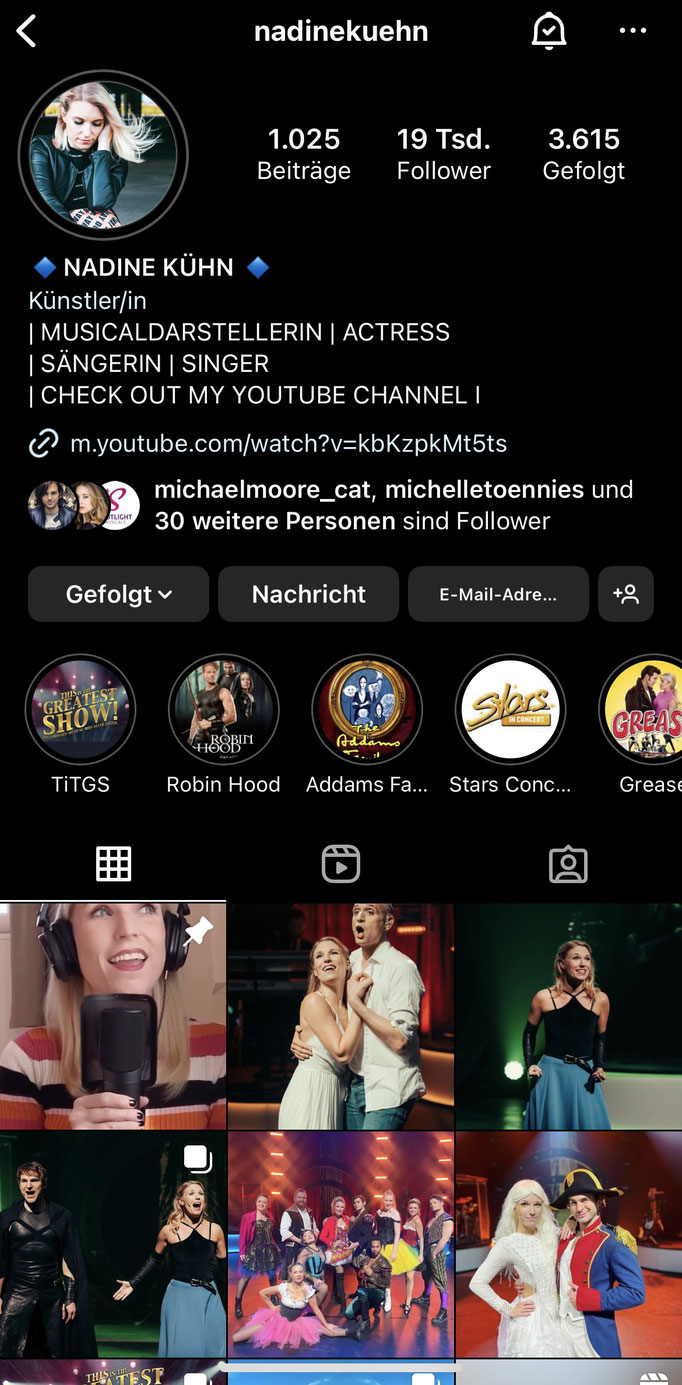Screen dimensions: 682x1385
Task: Show suggested accounts with add-person icon
Action: 626,594
